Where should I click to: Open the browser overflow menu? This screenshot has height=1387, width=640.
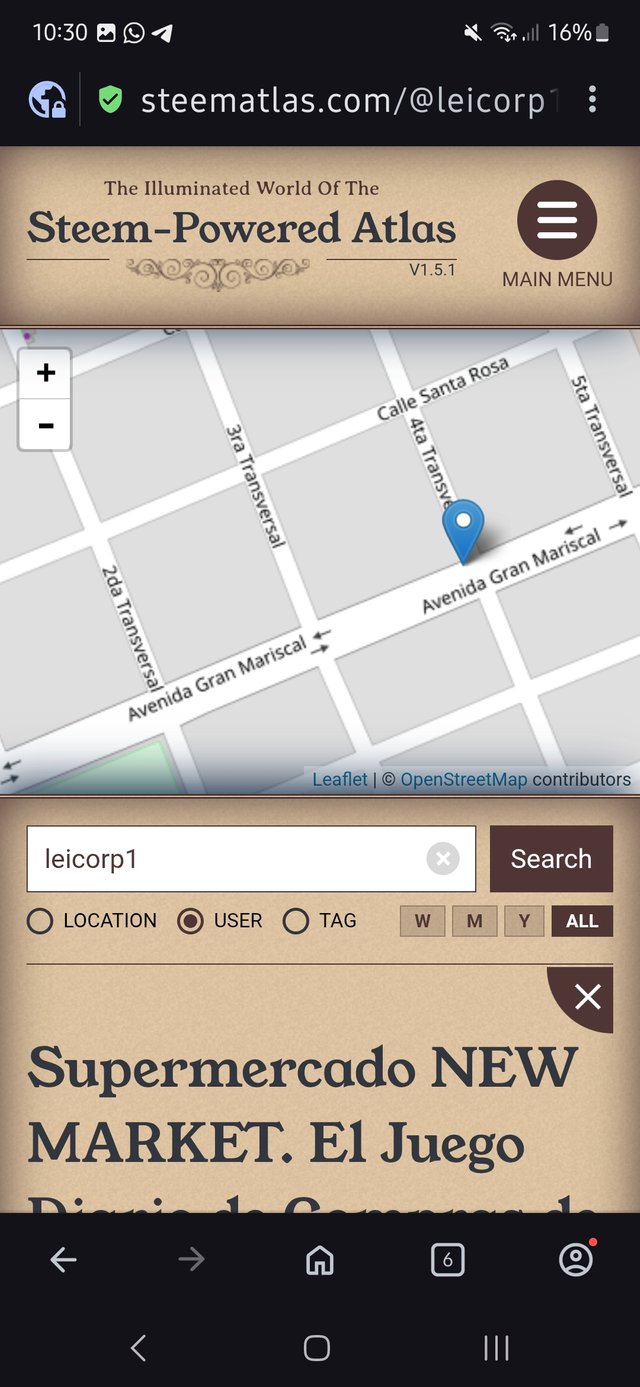coord(593,99)
